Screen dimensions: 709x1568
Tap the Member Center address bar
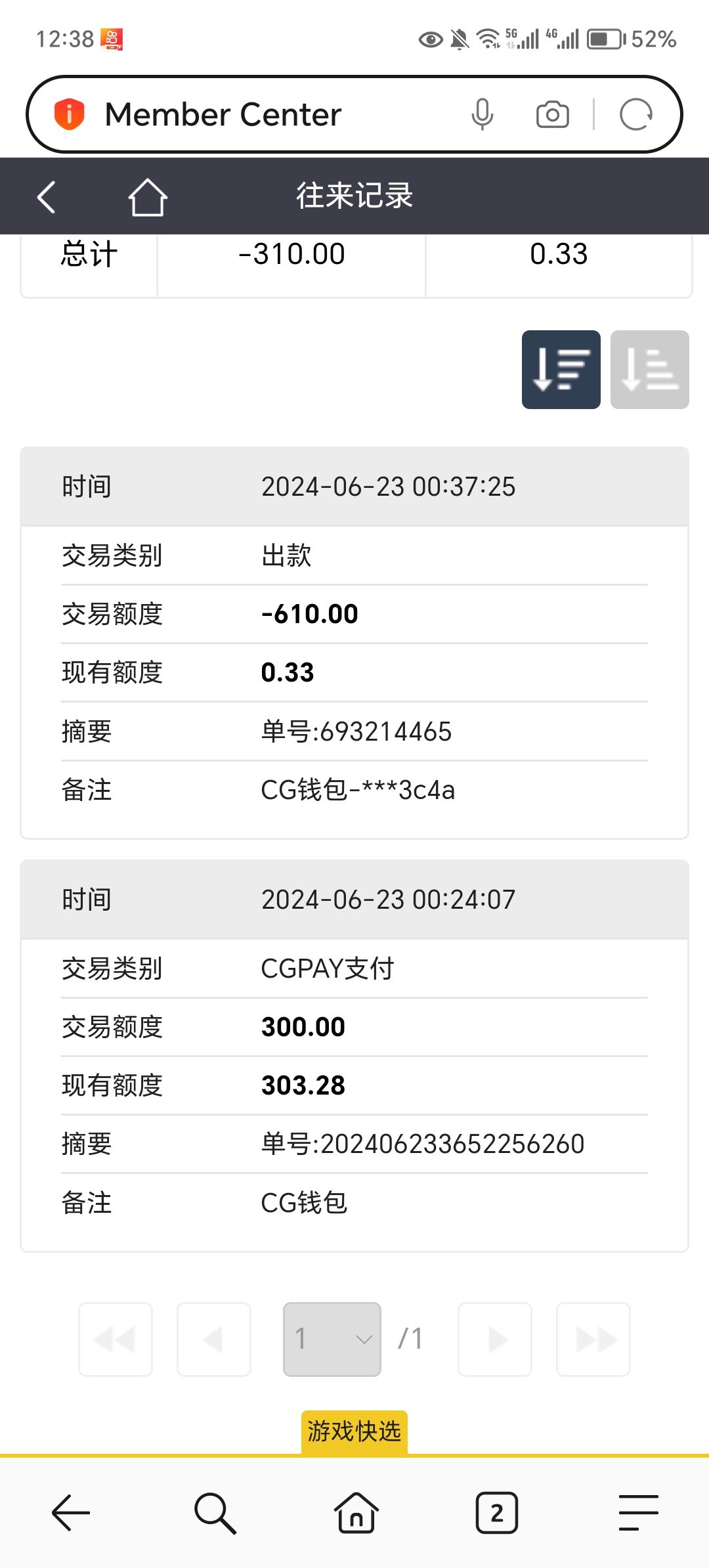pos(263,115)
